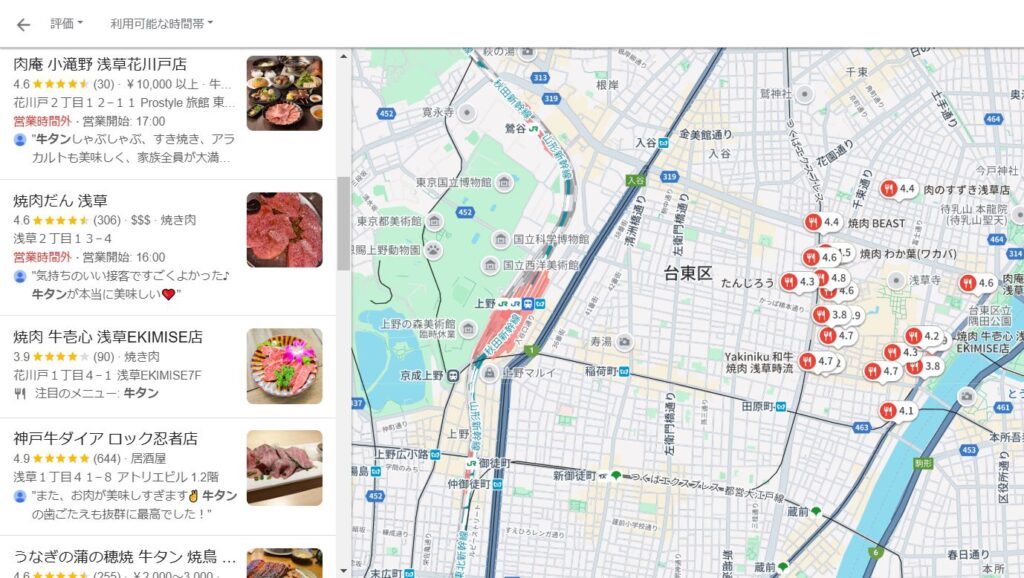Select 焼肉 BEAST 4.4 map marker
Viewport: 1024px width, 578px height.
[815, 222]
